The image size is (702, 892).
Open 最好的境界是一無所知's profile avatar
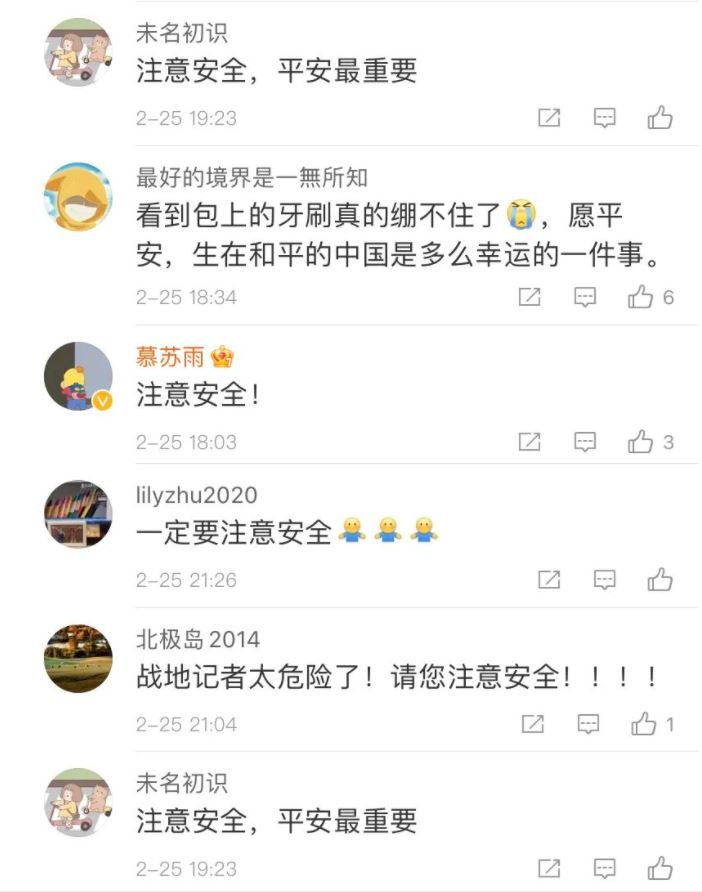(79, 196)
